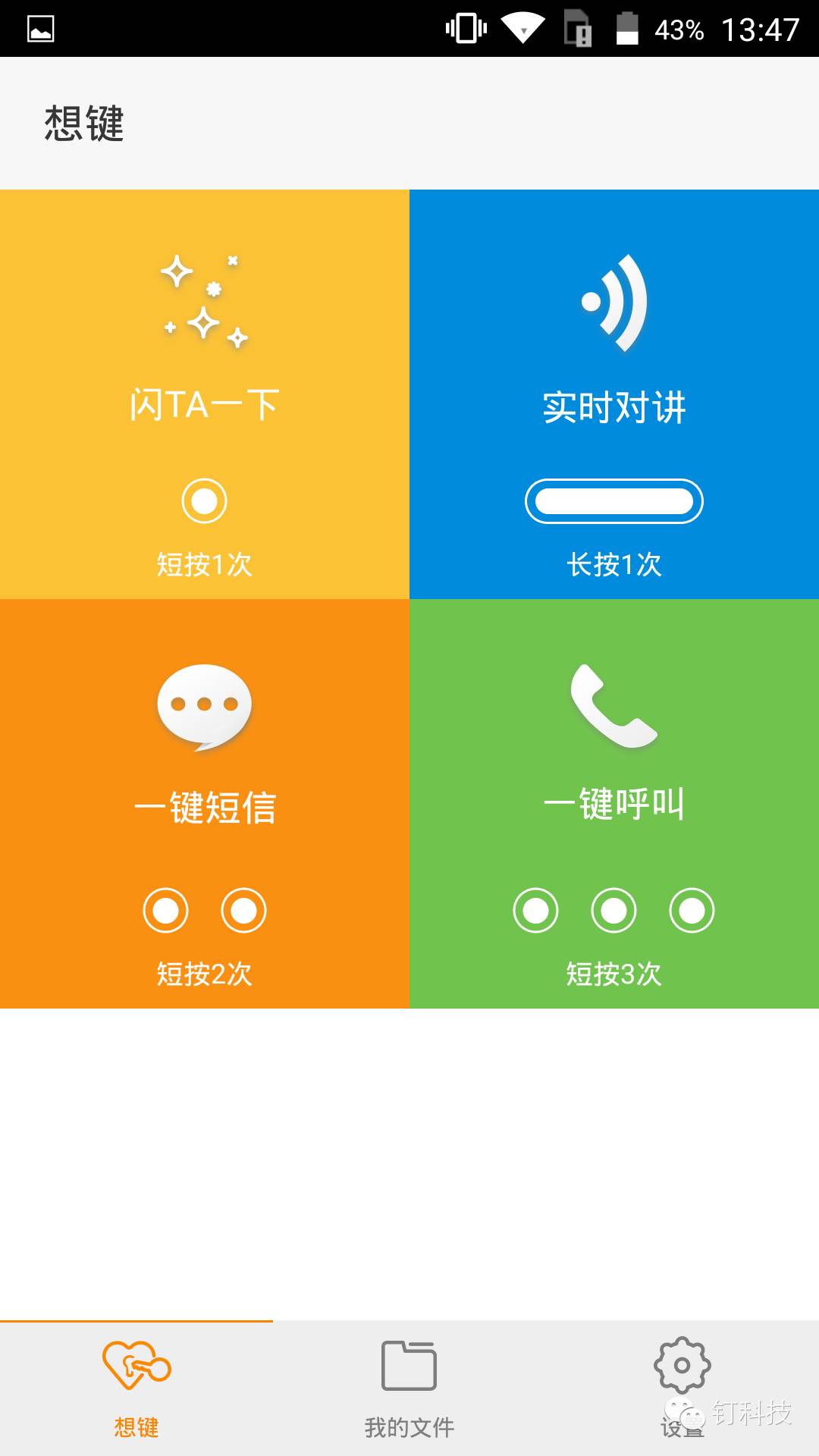Switch to the 想键 tab
The image size is (819, 1456).
pyautogui.click(x=136, y=1389)
